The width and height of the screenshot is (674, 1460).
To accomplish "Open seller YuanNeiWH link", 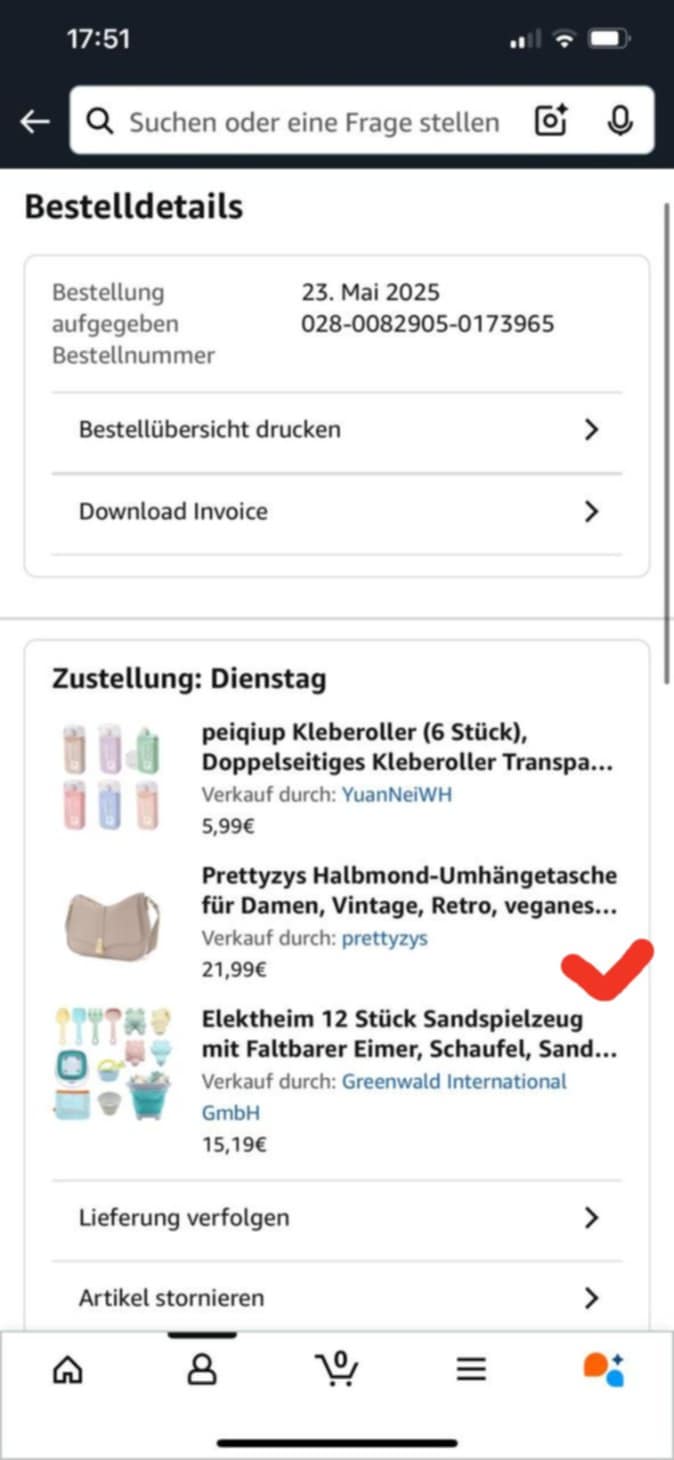I will click(396, 795).
